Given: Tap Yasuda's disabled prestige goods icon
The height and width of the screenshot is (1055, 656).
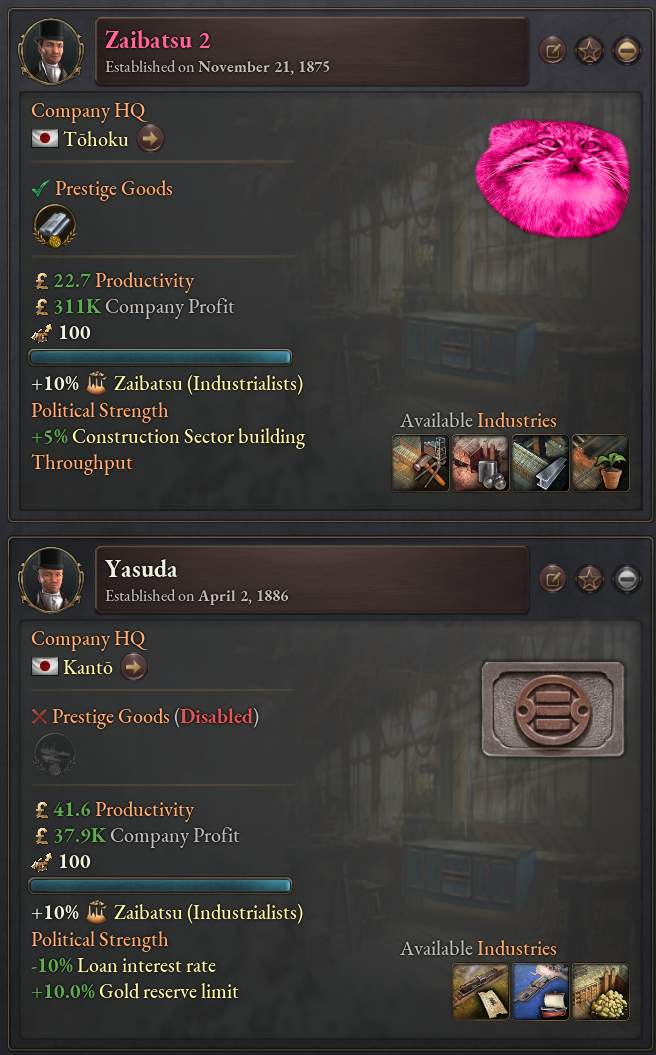Looking at the screenshot, I should click(54, 754).
